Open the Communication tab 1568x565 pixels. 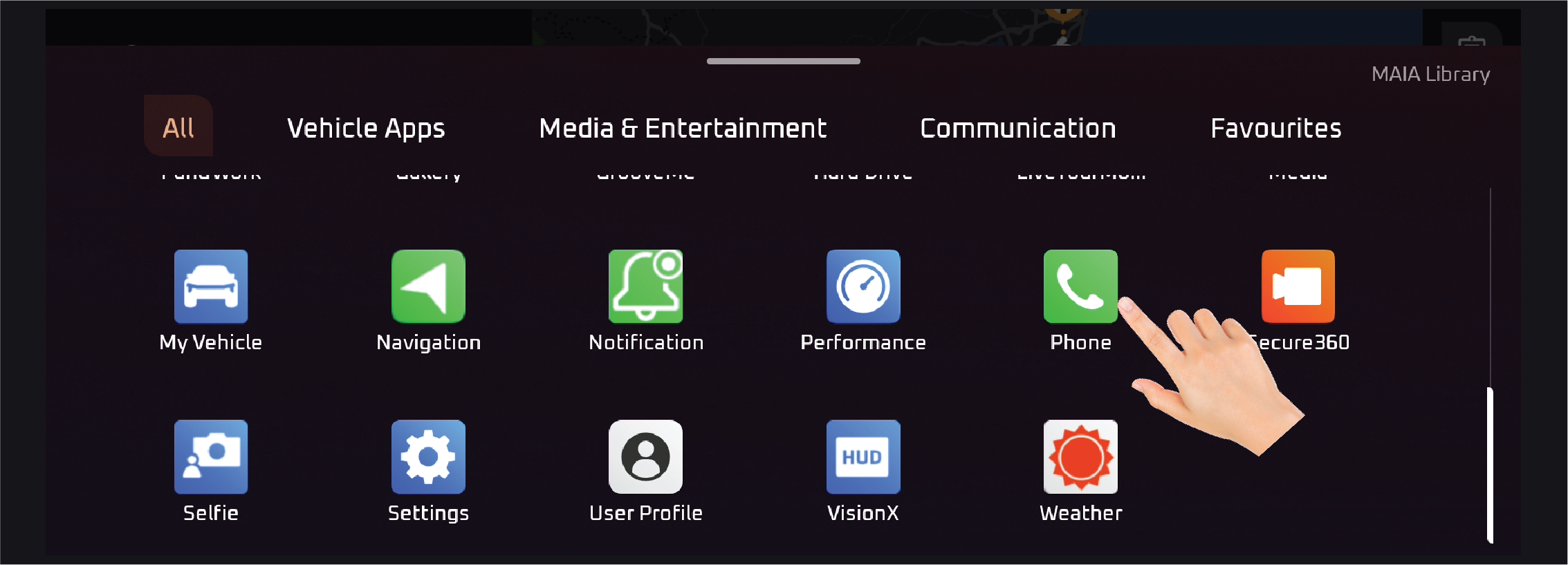click(x=1017, y=129)
